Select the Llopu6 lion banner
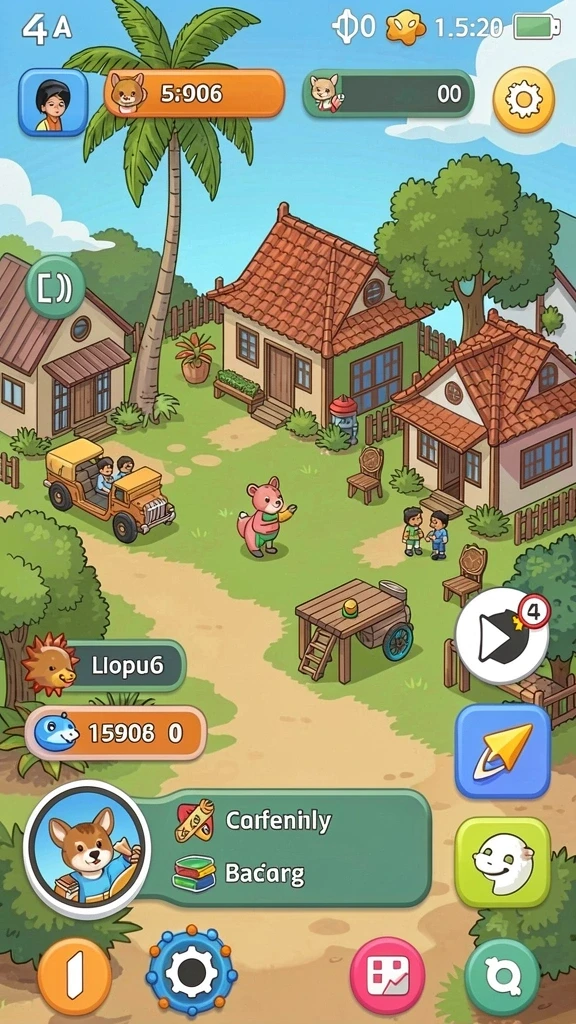576x1024 pixels. [x=104, y=665]
